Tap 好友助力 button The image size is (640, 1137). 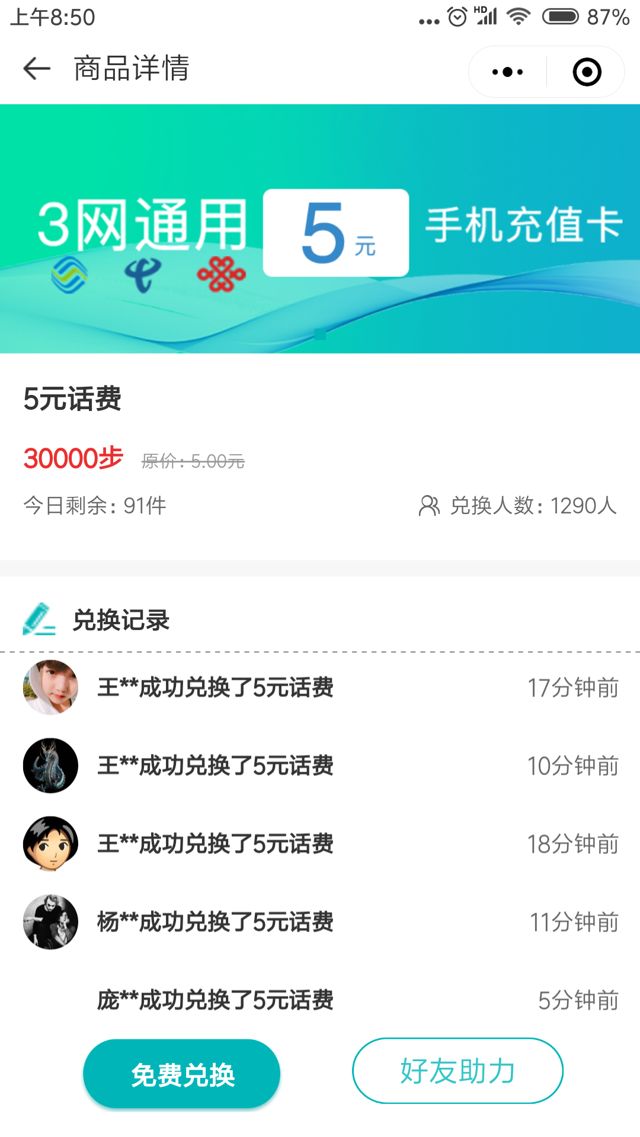pyautogui.click(x=457, y=1071)
